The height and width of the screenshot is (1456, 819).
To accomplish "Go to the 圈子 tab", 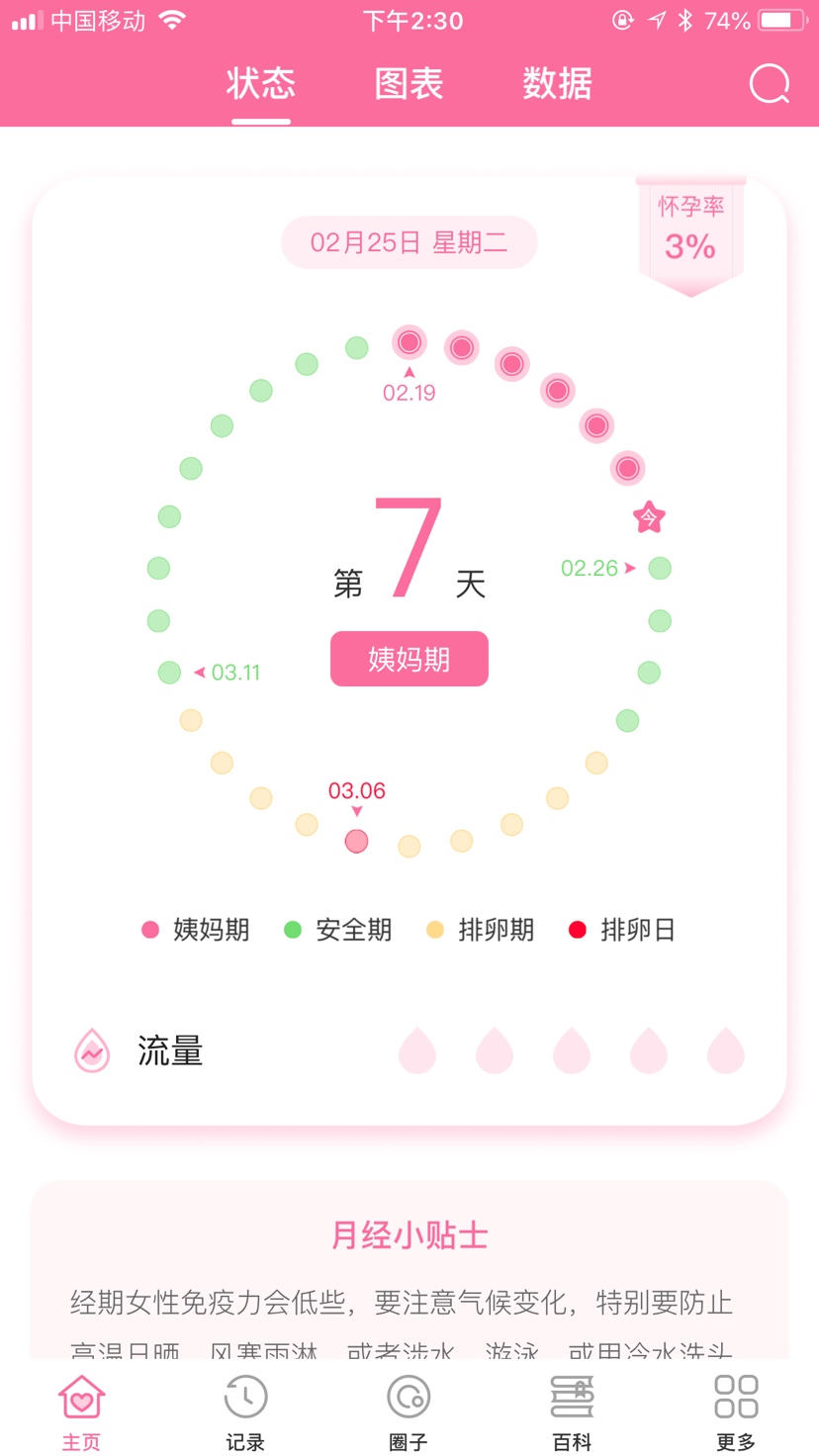I will (409, 1412).
